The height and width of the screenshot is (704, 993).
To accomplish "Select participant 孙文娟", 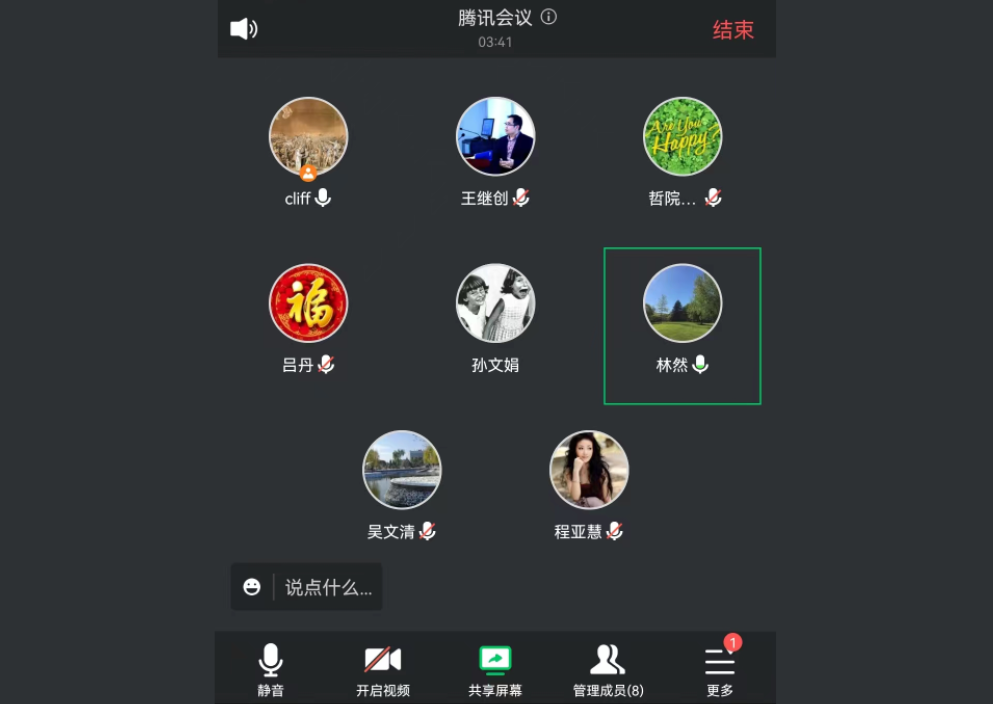I will click(x=495, y=303).
